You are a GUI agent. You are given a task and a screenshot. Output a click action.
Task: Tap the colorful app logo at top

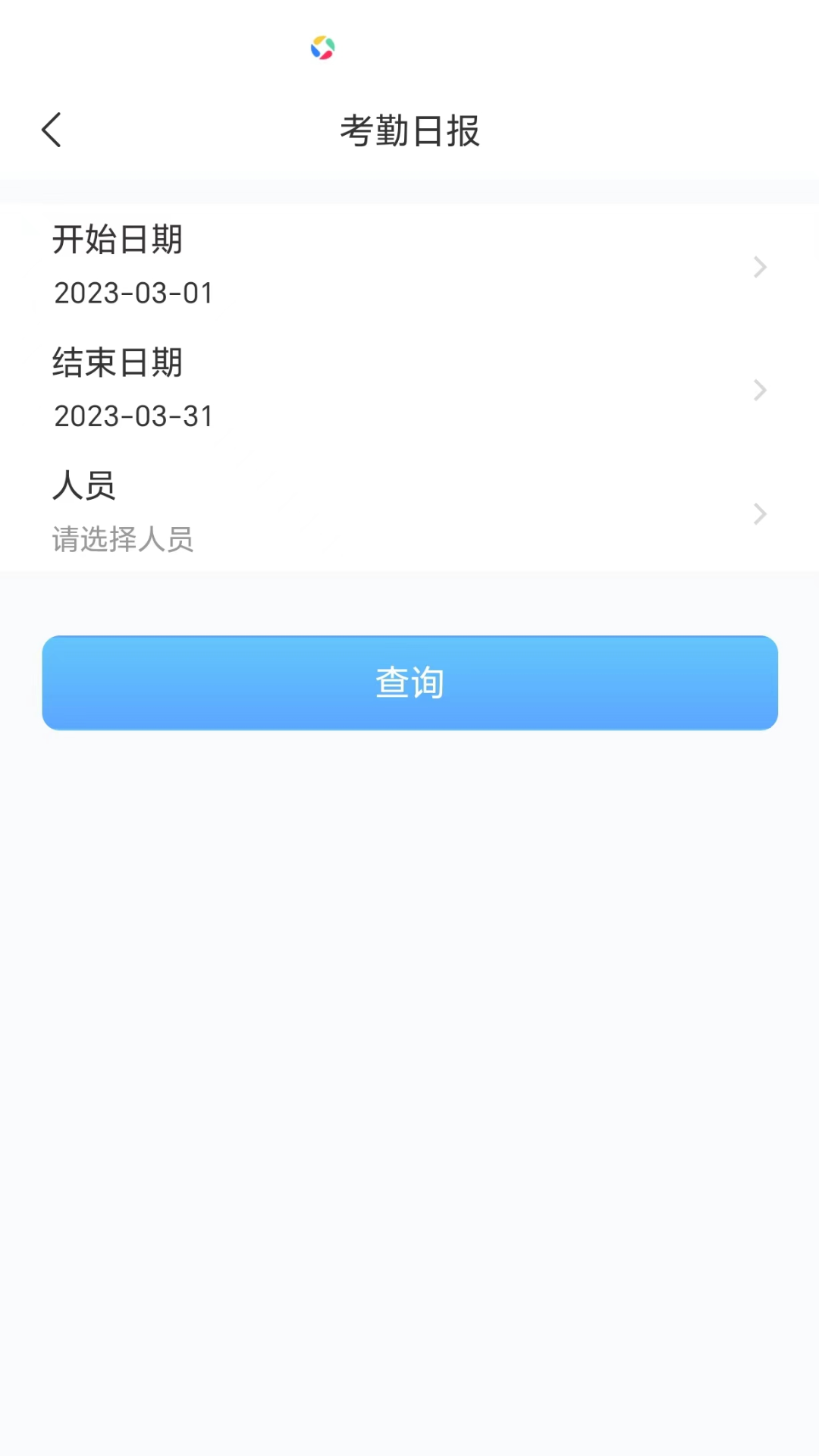322,49
